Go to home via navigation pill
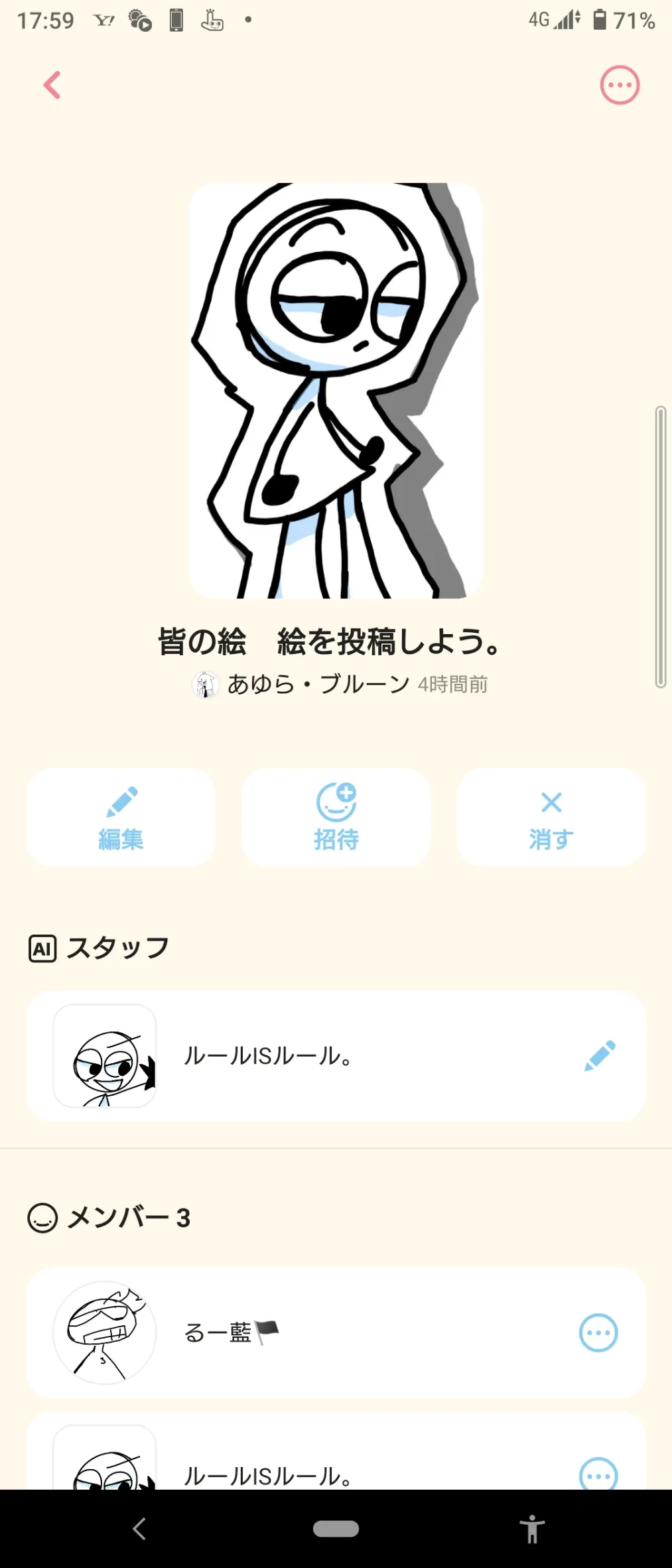 tap(336, 1529)
